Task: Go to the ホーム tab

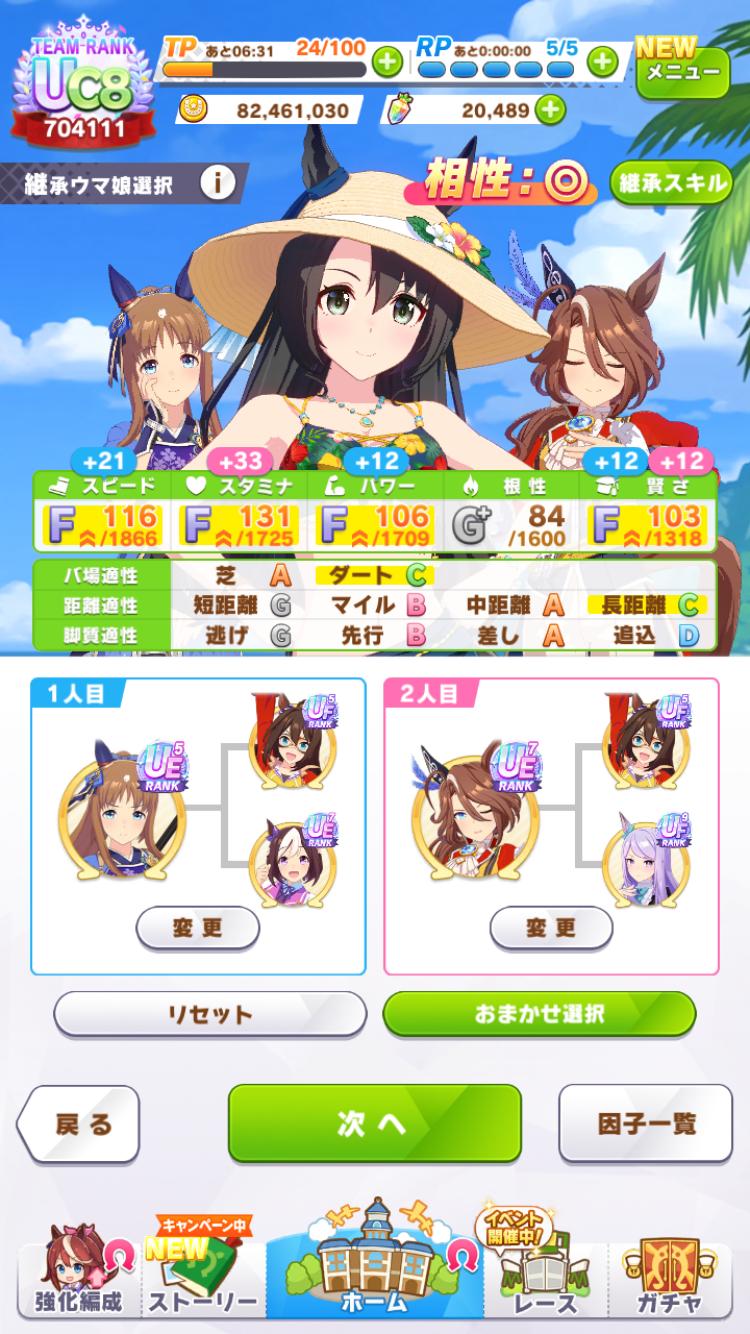Action: [374, 1270]
